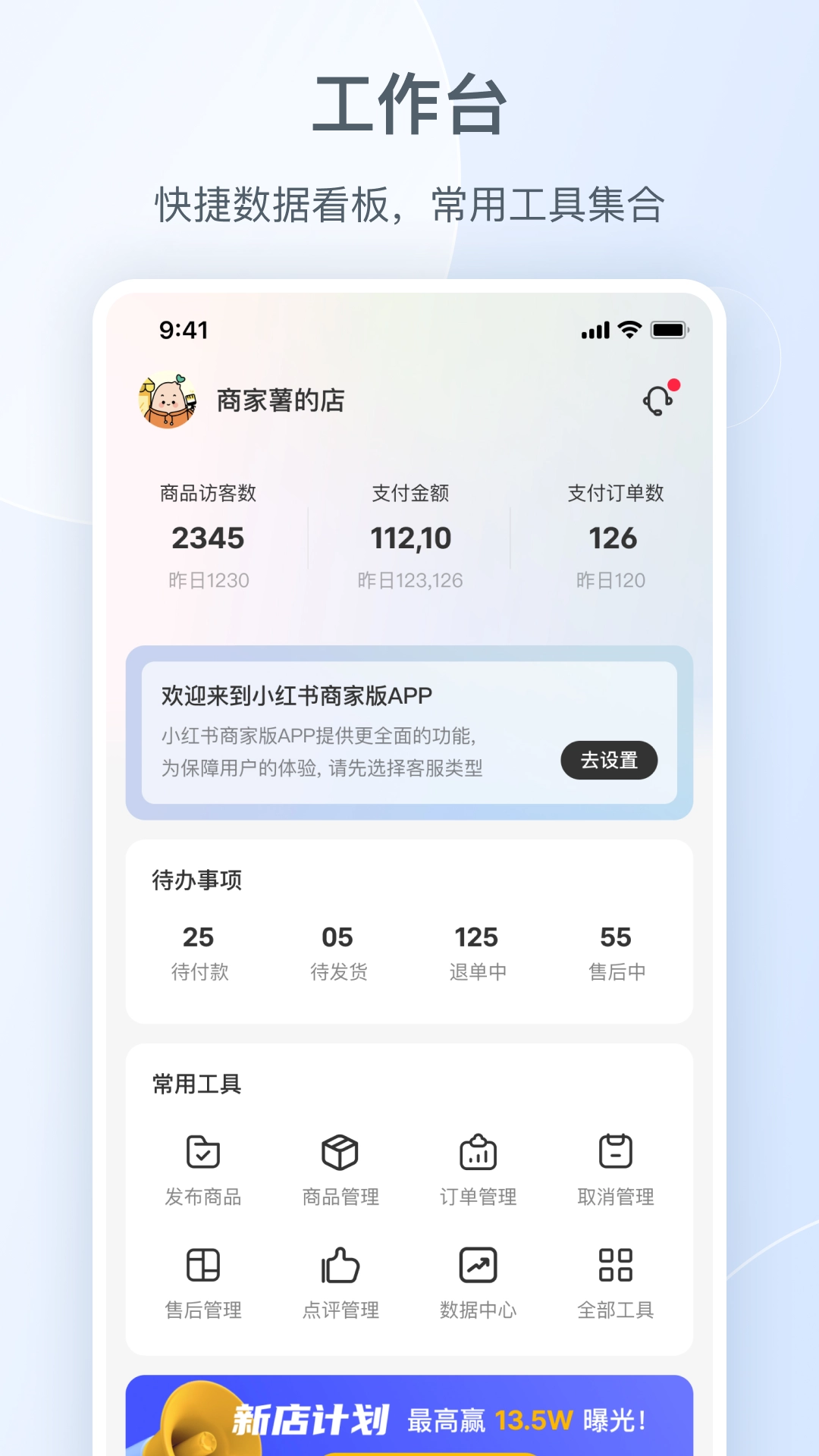This screenshot has width=819, height=1456.
Task: Open the 待付款 pending payment count
Action: pos(199,952)
